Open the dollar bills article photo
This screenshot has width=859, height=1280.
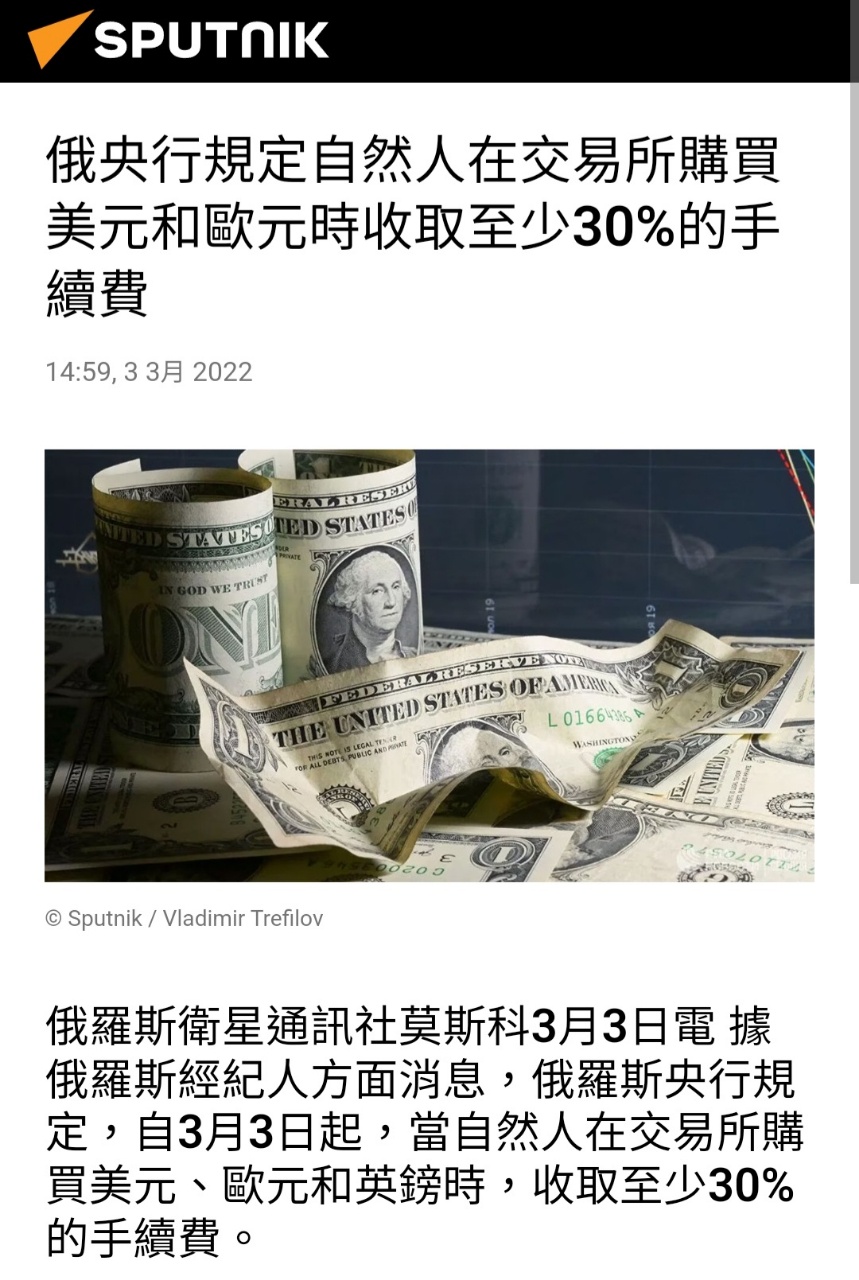click(429, 665)
